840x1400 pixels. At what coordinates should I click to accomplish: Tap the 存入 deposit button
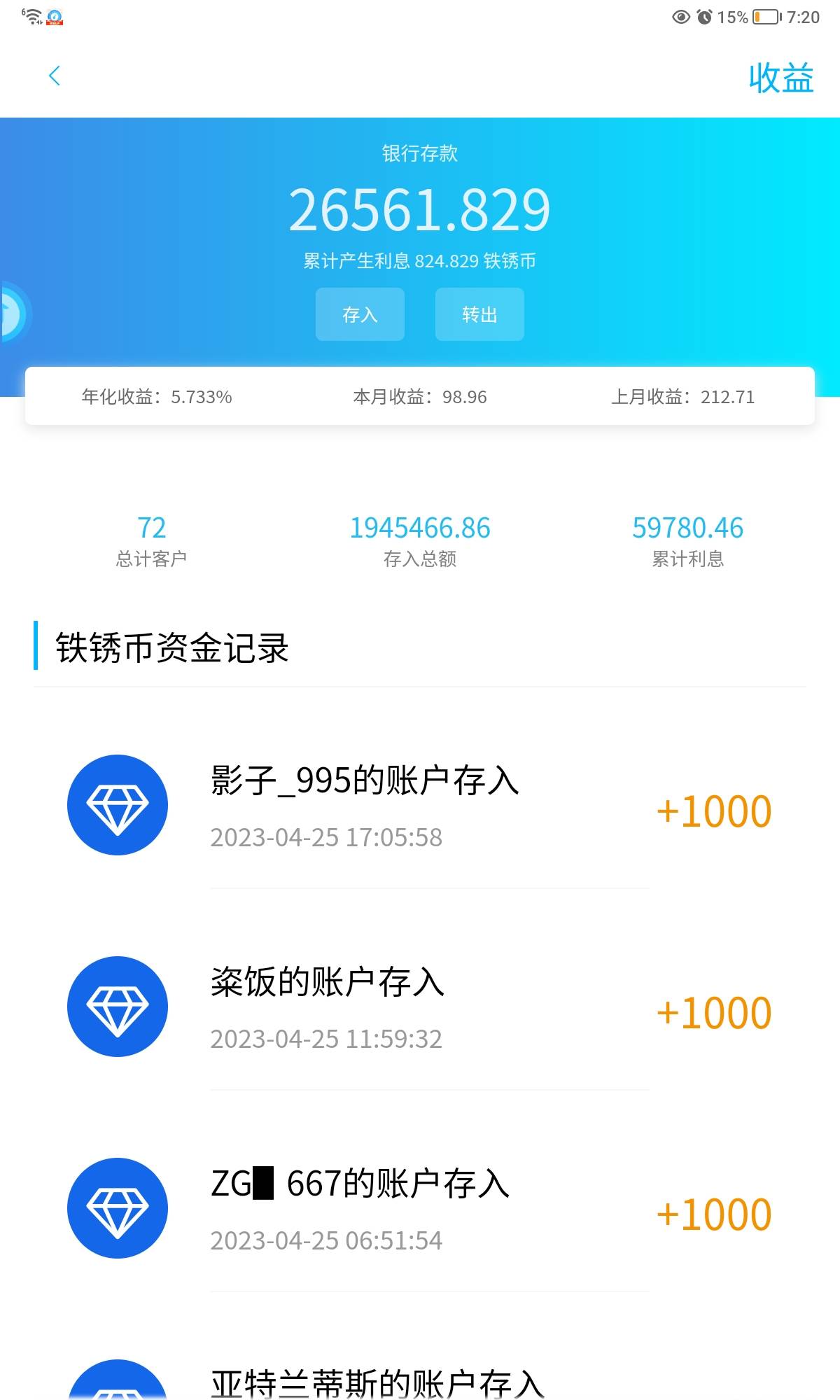(x=360, y=314)
